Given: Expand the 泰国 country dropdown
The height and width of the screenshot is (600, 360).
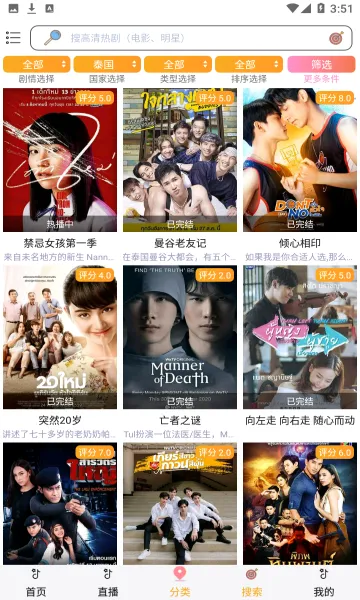Looking at the screenshot, I should 107,64.
